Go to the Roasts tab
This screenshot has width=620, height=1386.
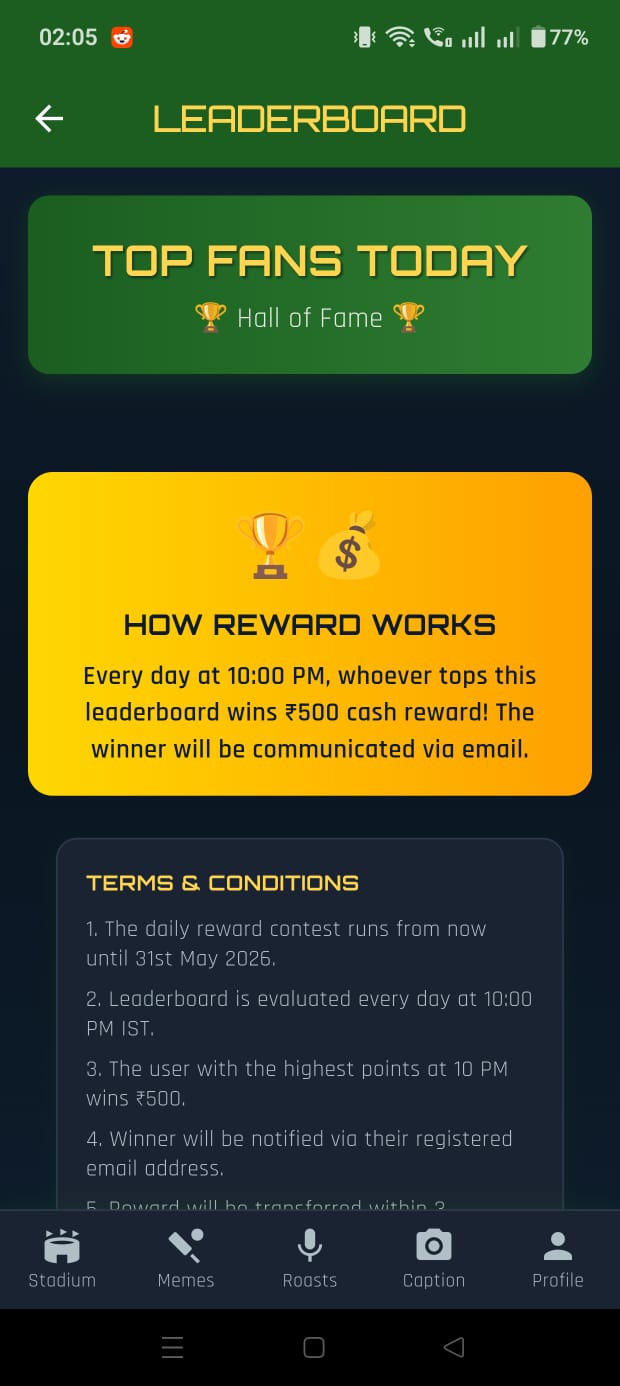(310, 1258)
